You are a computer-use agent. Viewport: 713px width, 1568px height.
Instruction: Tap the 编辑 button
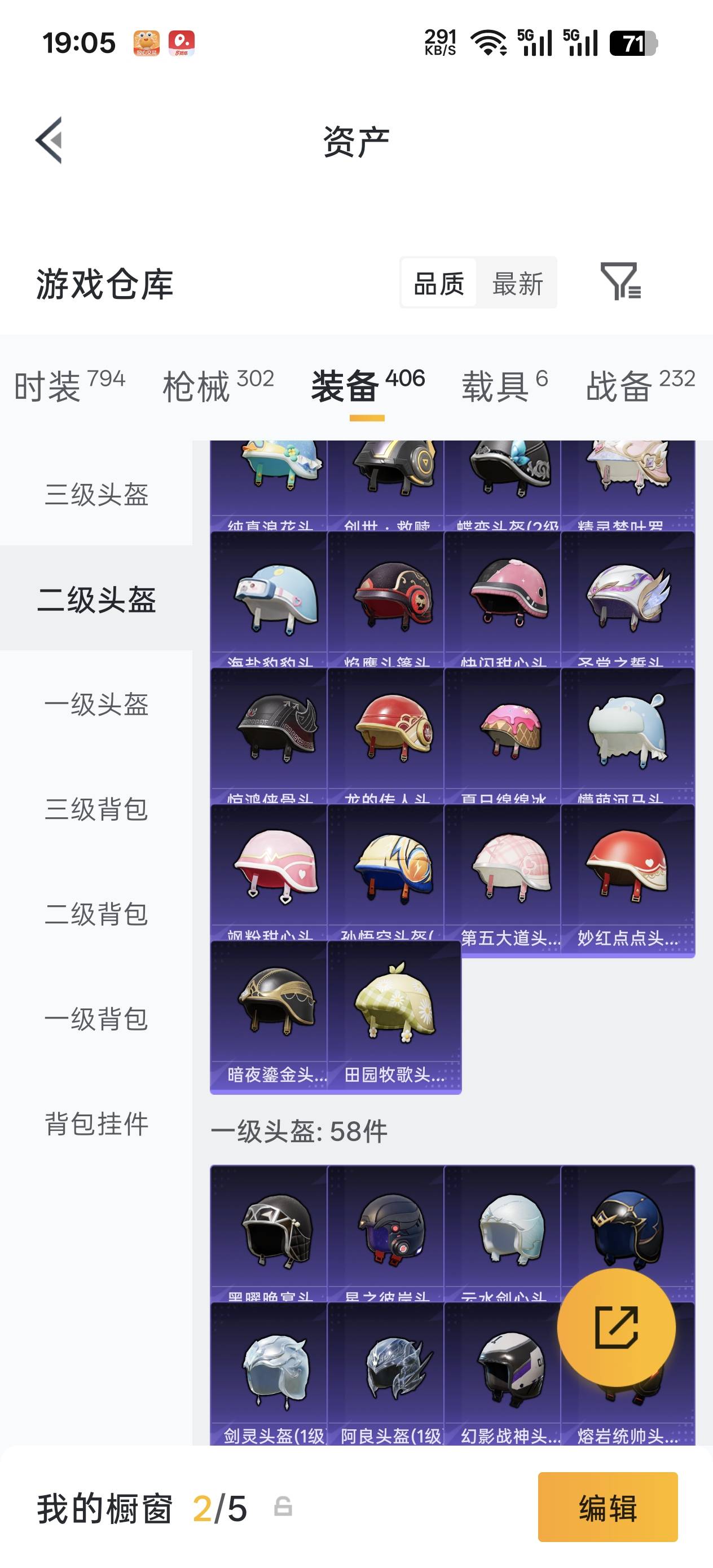(608, 1508)
